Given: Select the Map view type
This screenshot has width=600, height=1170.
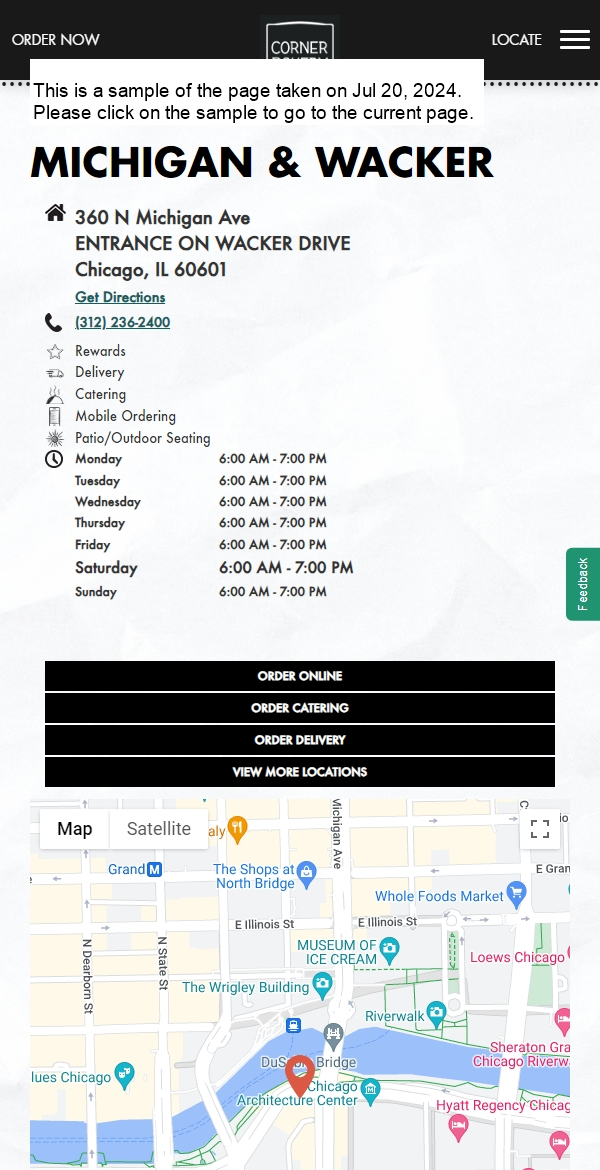Looking at the screenshot, I should (x=75, y=829).
